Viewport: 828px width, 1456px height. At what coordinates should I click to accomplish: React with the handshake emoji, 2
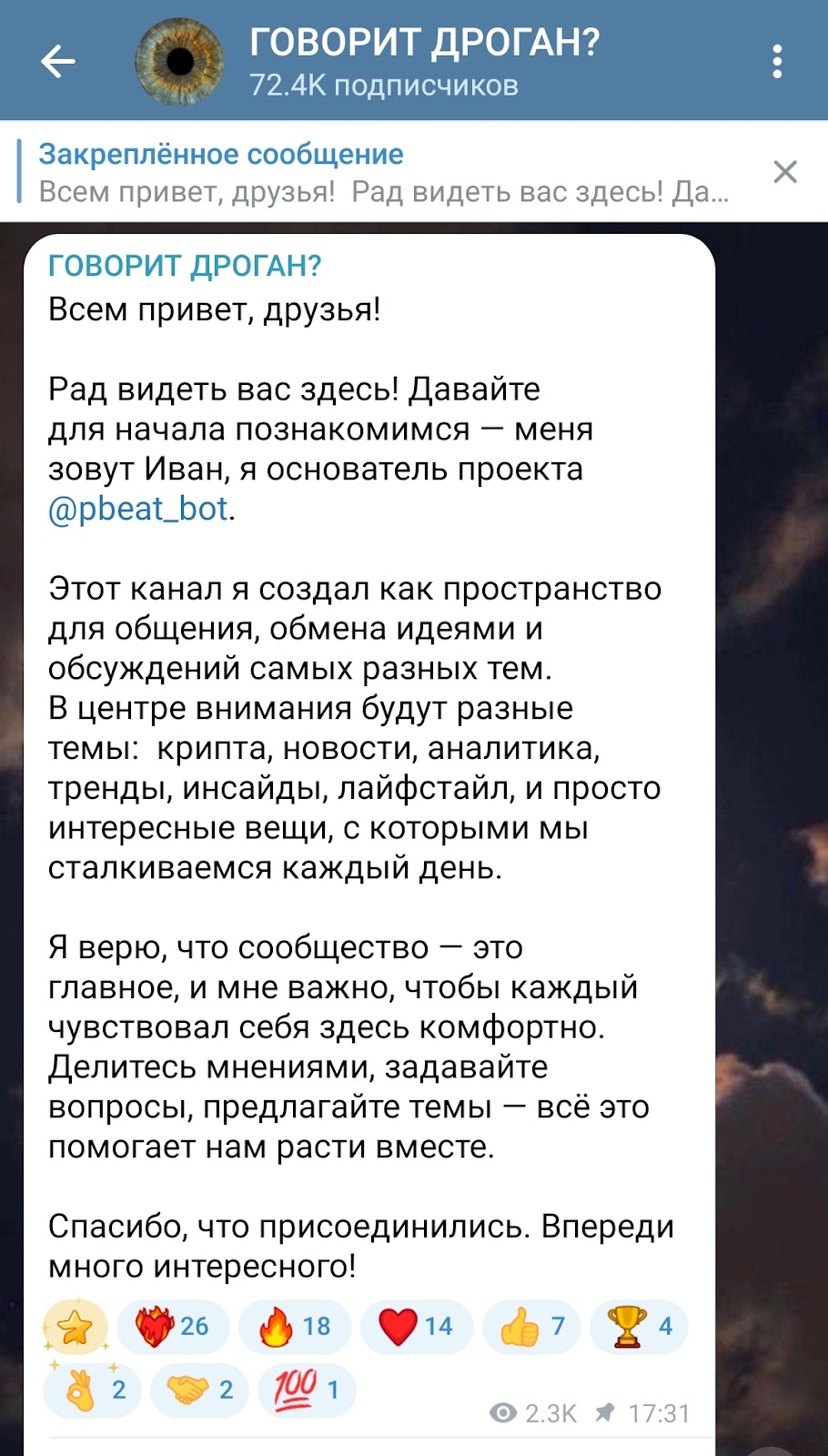tap(200, 1390)
